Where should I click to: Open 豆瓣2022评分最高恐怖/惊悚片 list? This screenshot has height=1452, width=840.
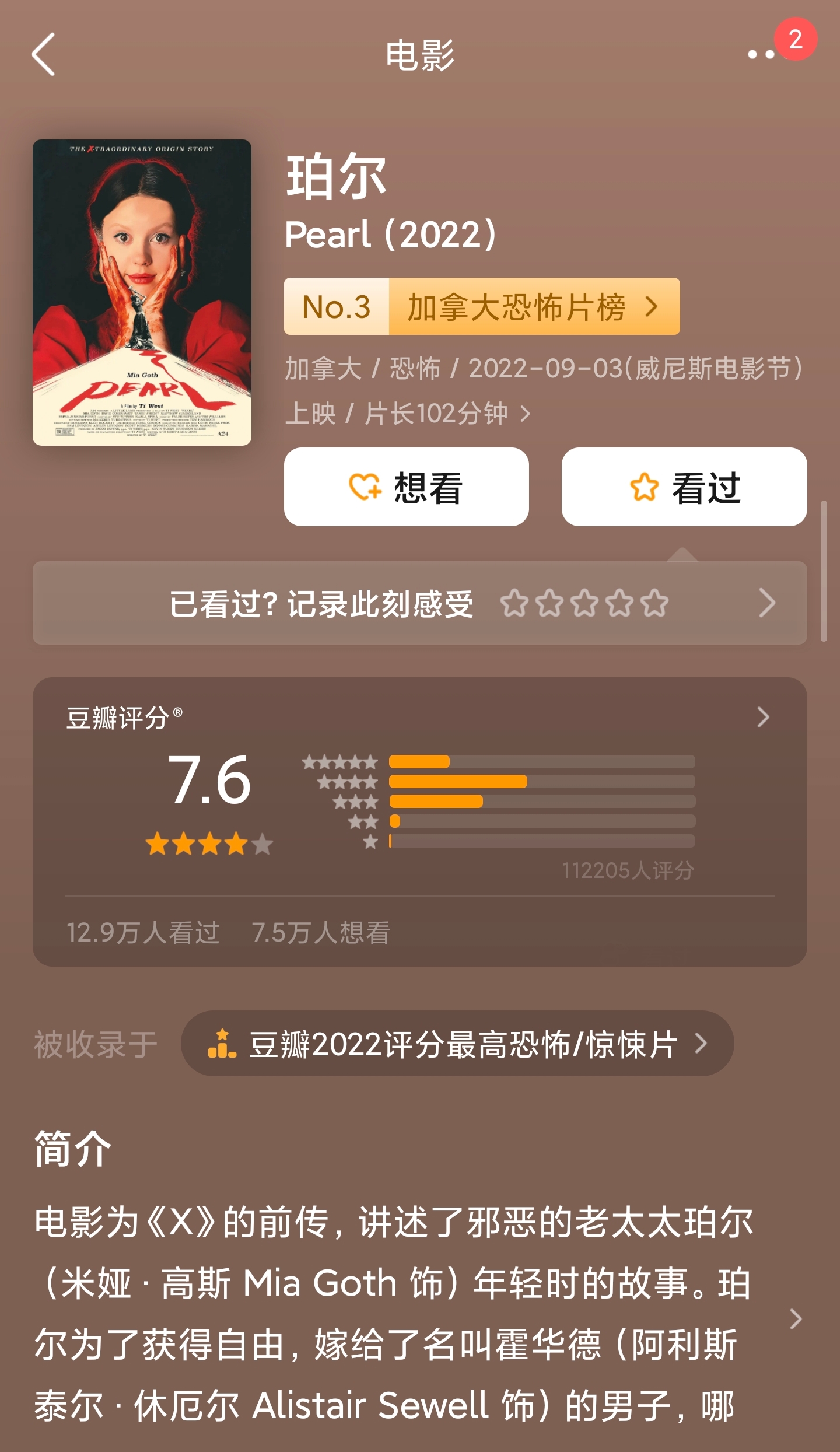coord(457,1044)
